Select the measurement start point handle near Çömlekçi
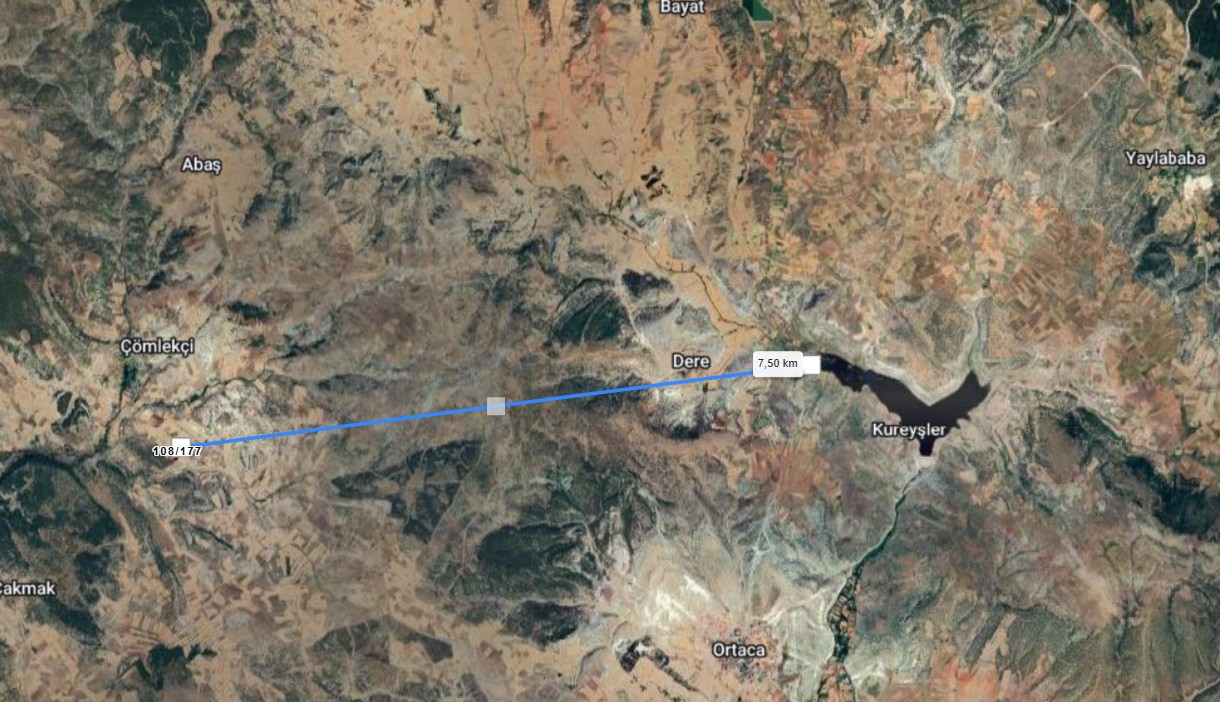The height and width of the screenshot is (702, 1220). (180, 444)
